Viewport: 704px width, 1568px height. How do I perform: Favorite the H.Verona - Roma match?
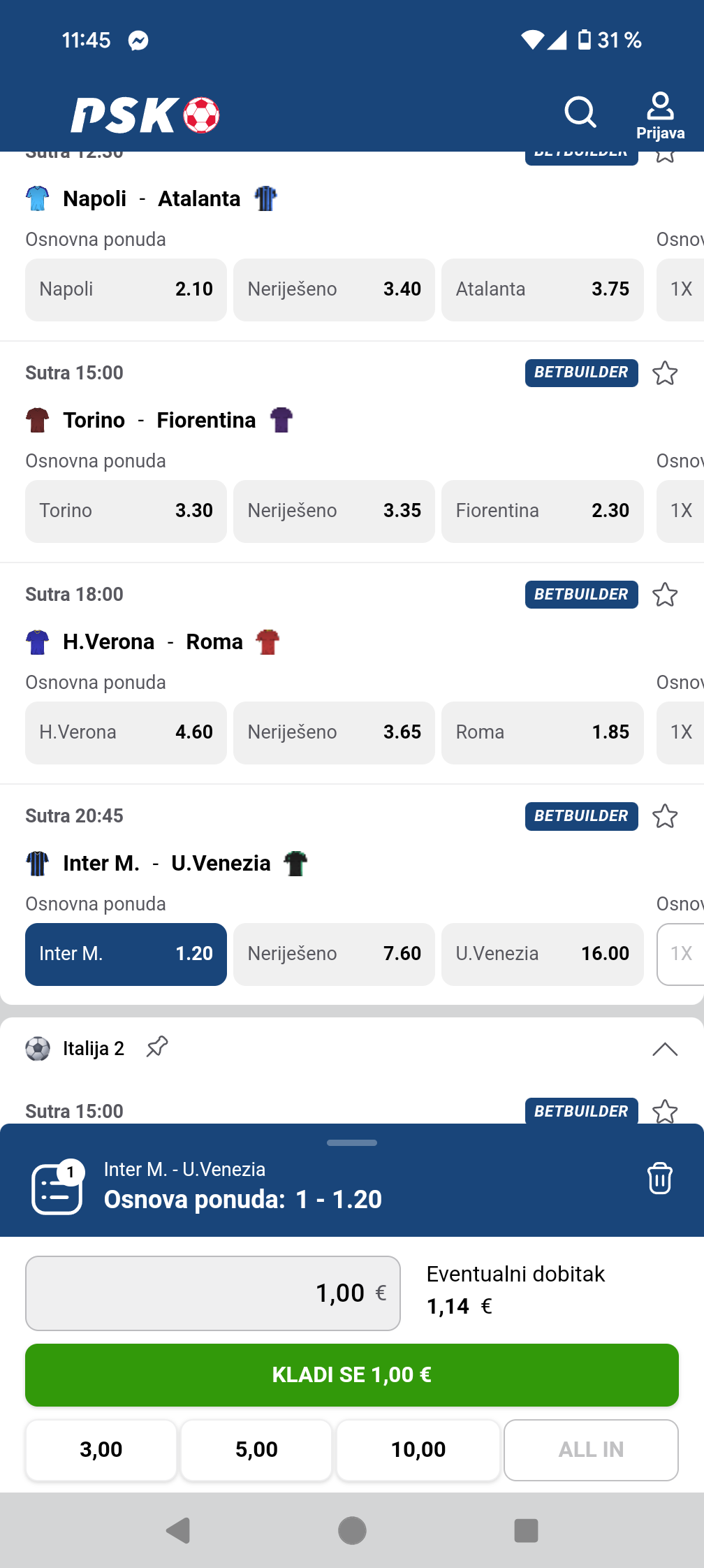665,595
